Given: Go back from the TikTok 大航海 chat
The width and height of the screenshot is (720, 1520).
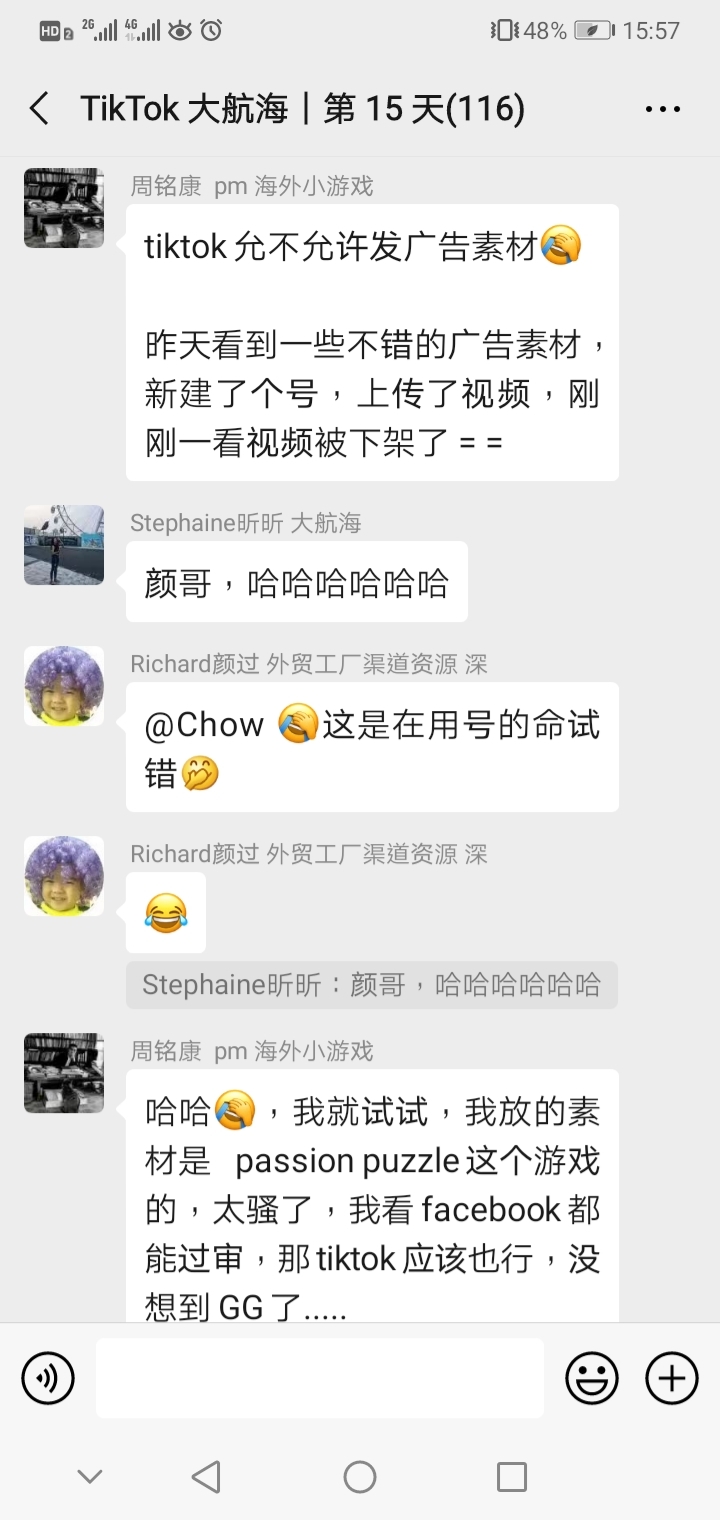Looking at the screenshot, I should tap(39, 108).
